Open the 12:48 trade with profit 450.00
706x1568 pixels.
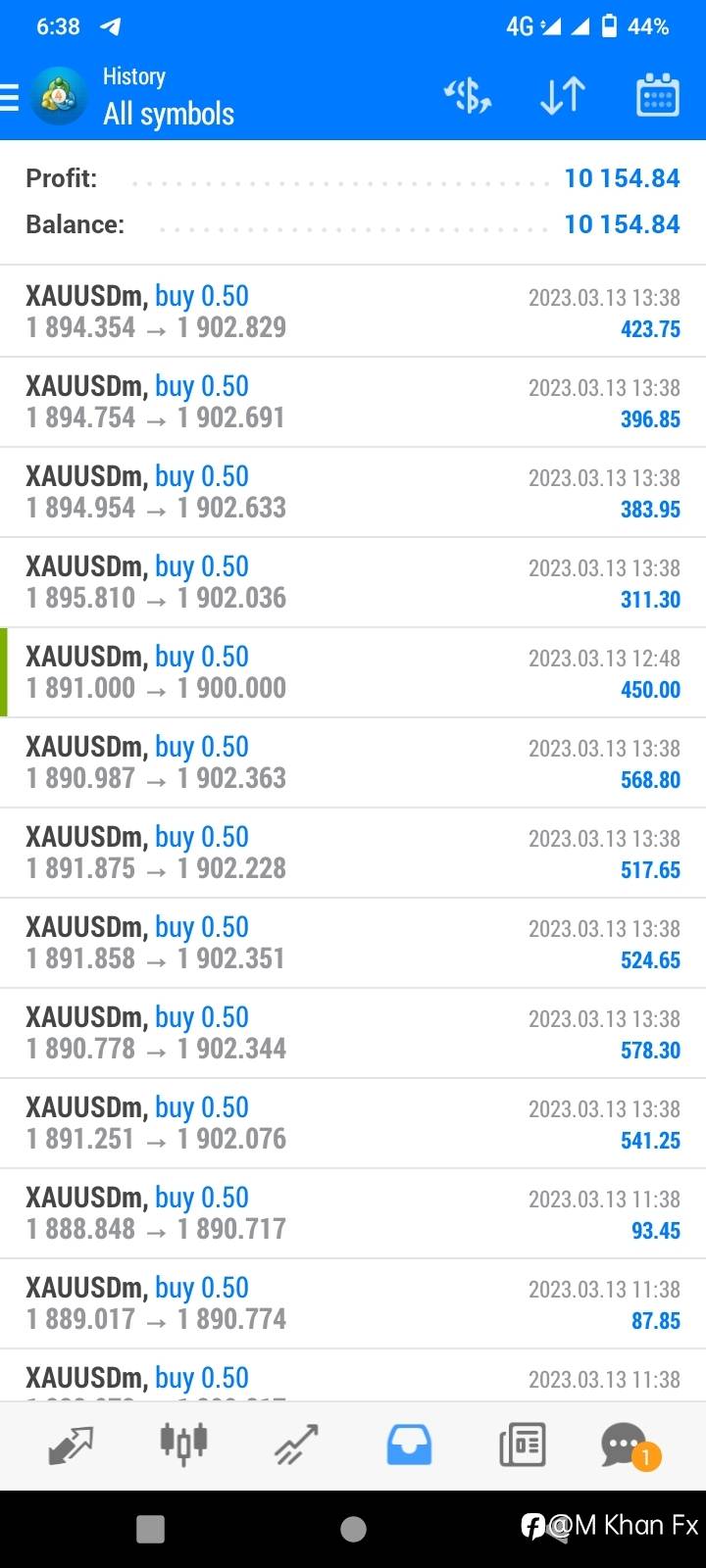click(x=353, y=672)
